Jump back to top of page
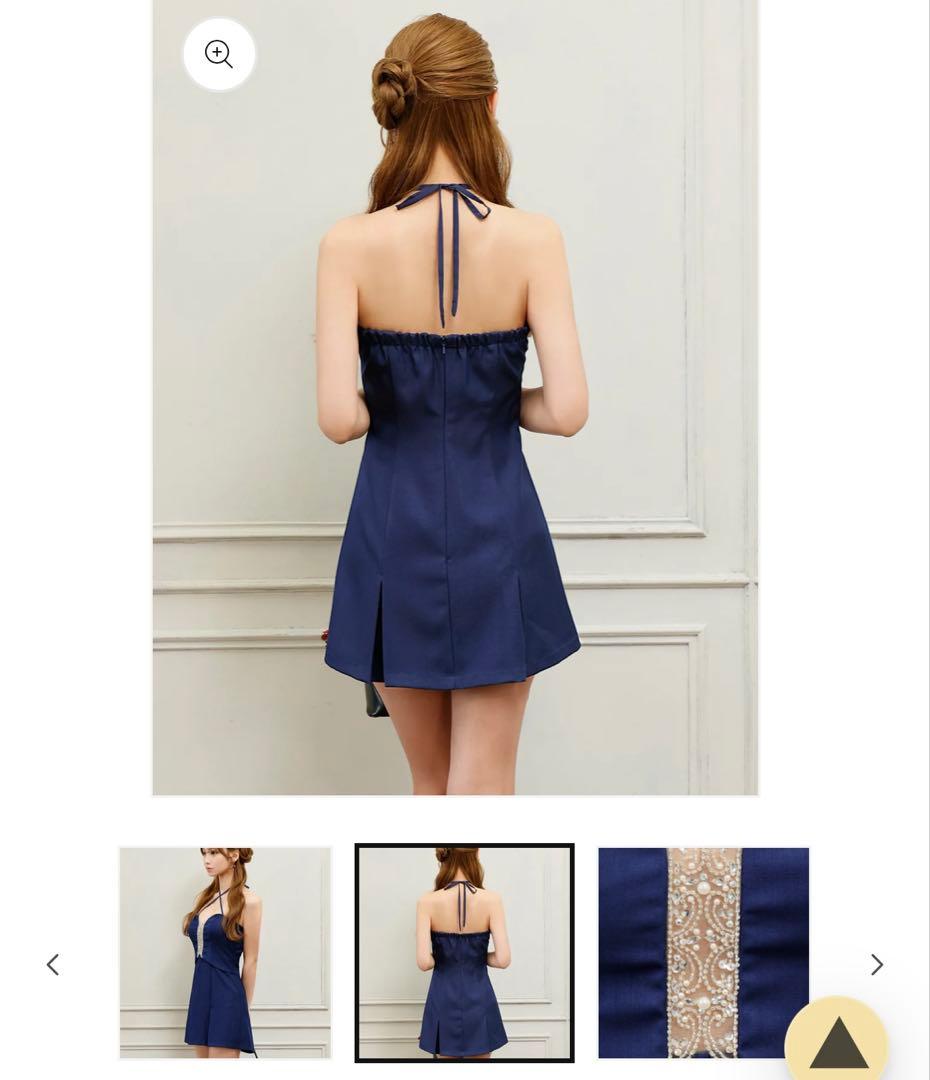The width and height of the screenshot is (930, 1080). (837, 1042)
